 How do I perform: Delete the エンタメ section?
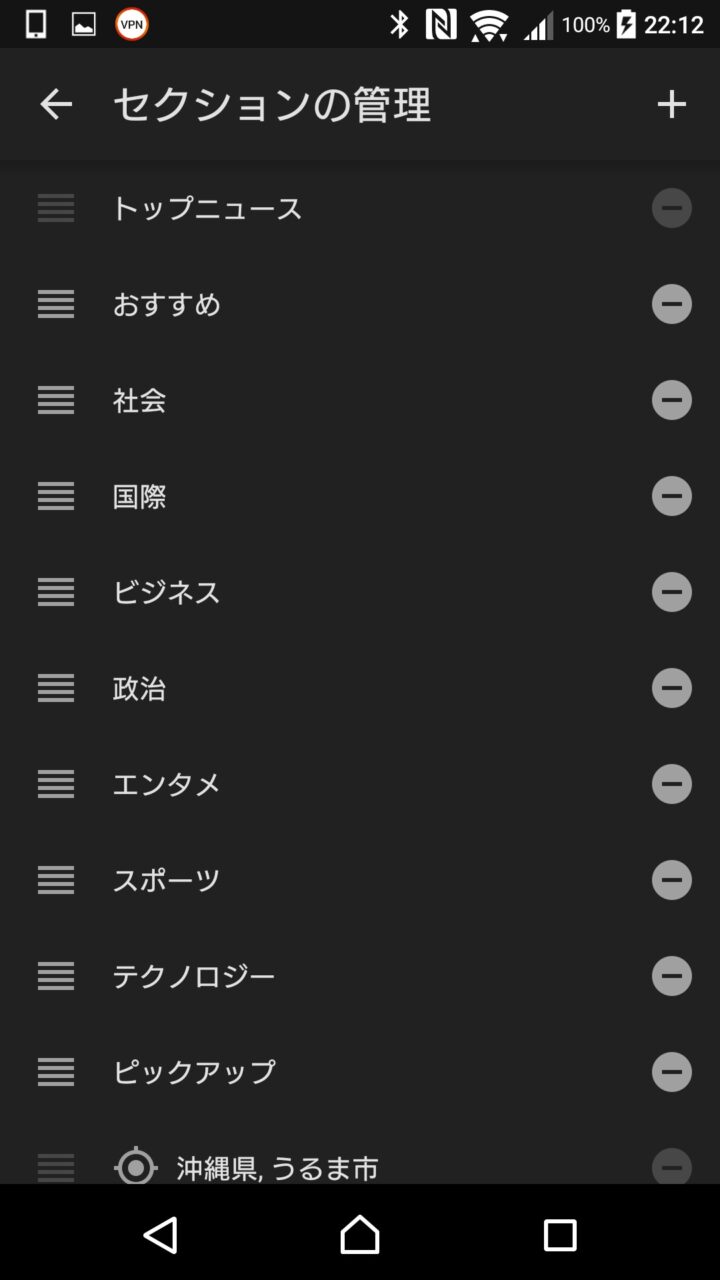[672, 784]
